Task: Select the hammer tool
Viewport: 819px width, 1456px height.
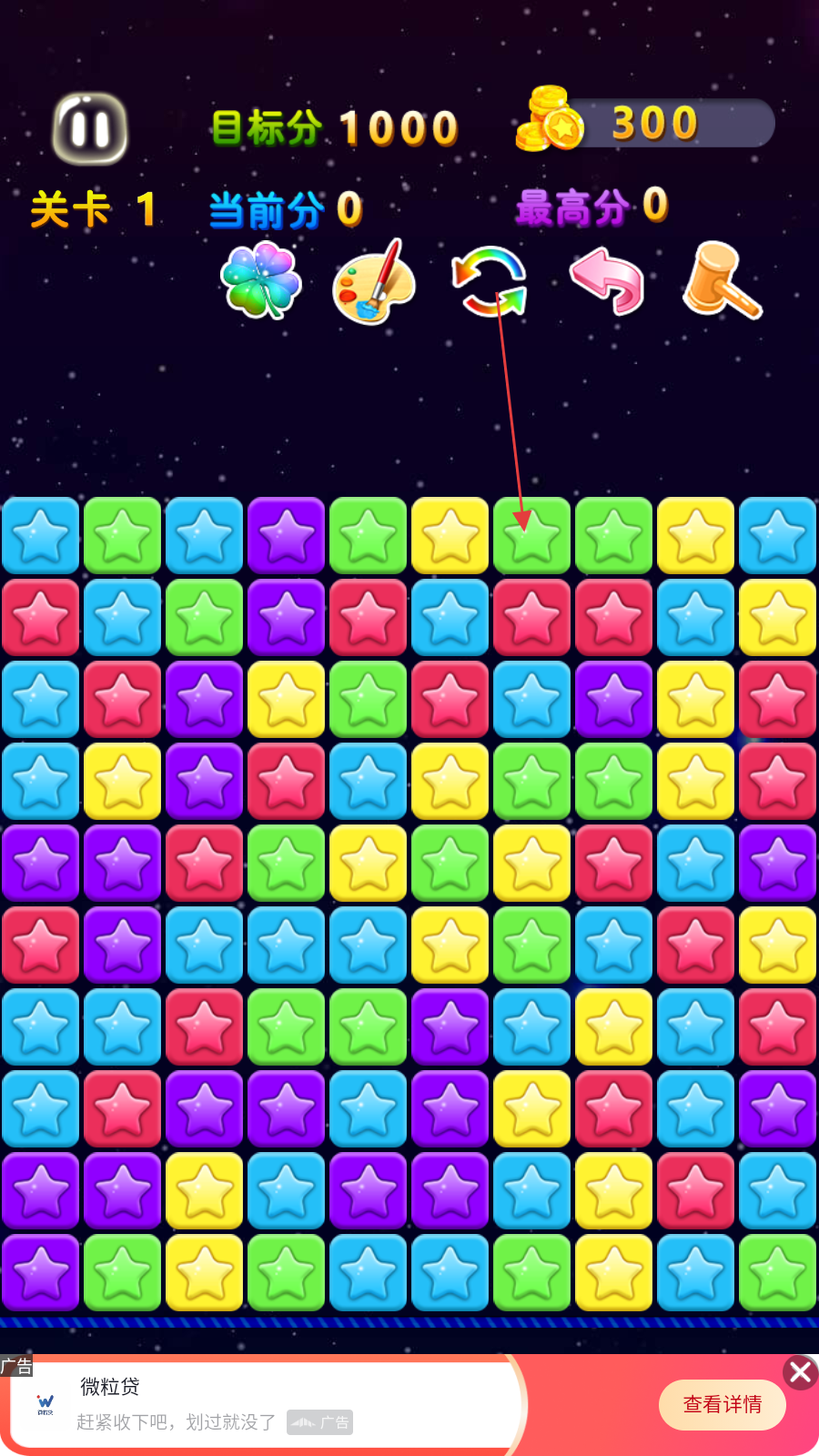Action: click(722, 280)
